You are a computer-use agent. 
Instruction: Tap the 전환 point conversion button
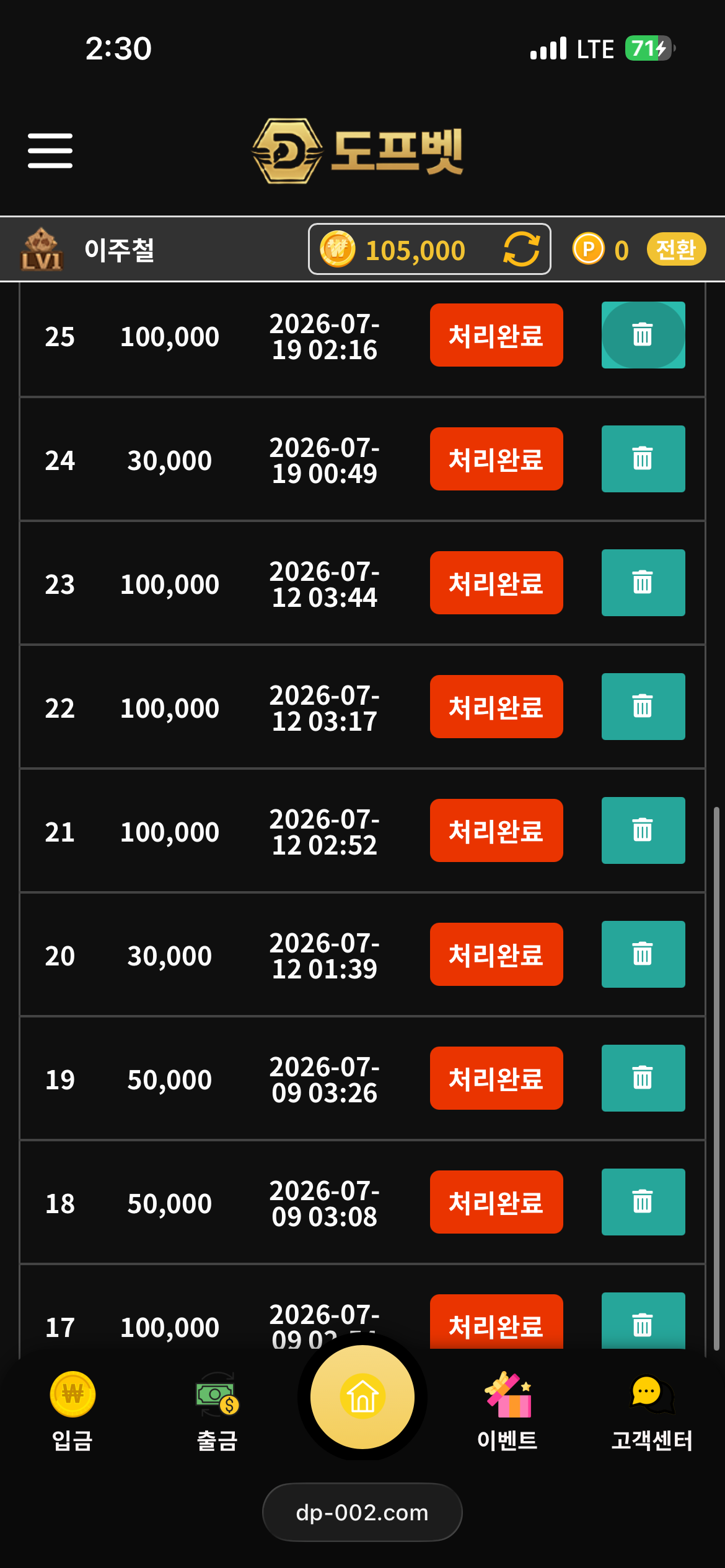click(676, 250)
